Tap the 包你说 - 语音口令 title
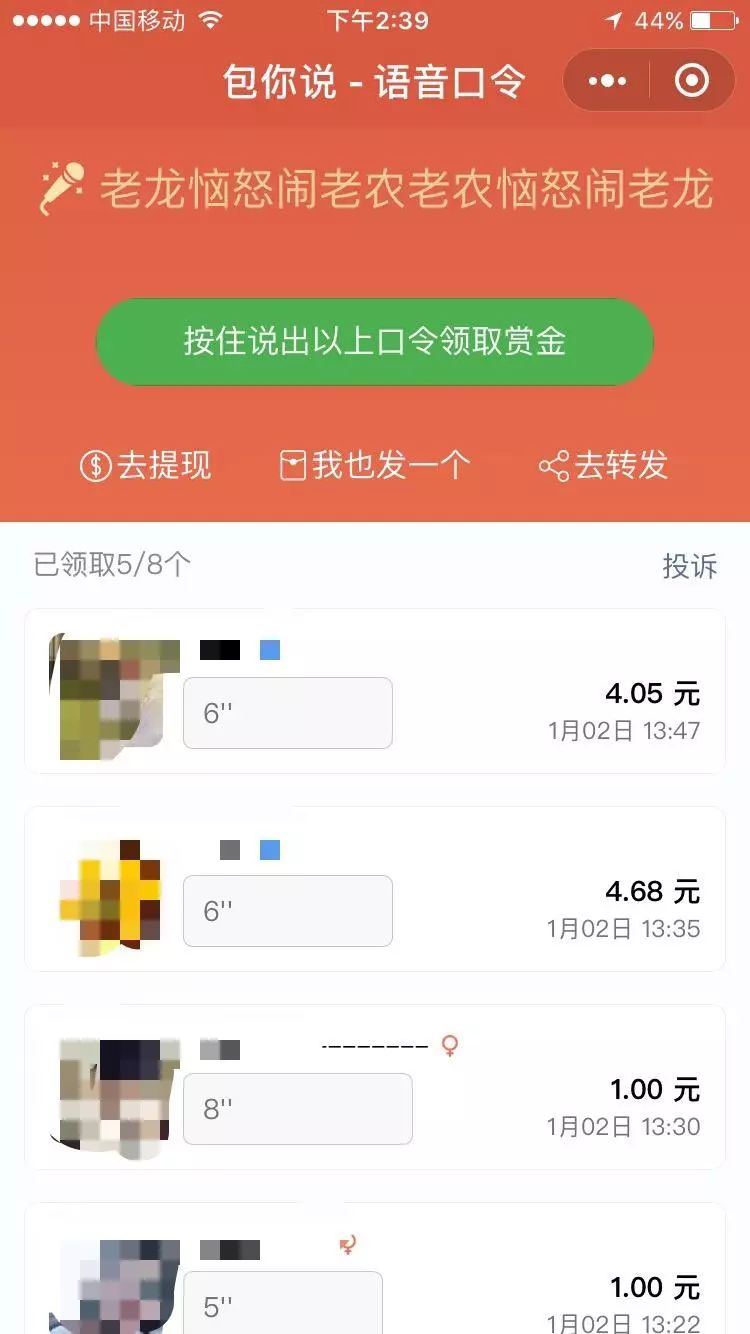The image size is (750, 1334). (375, 82)
